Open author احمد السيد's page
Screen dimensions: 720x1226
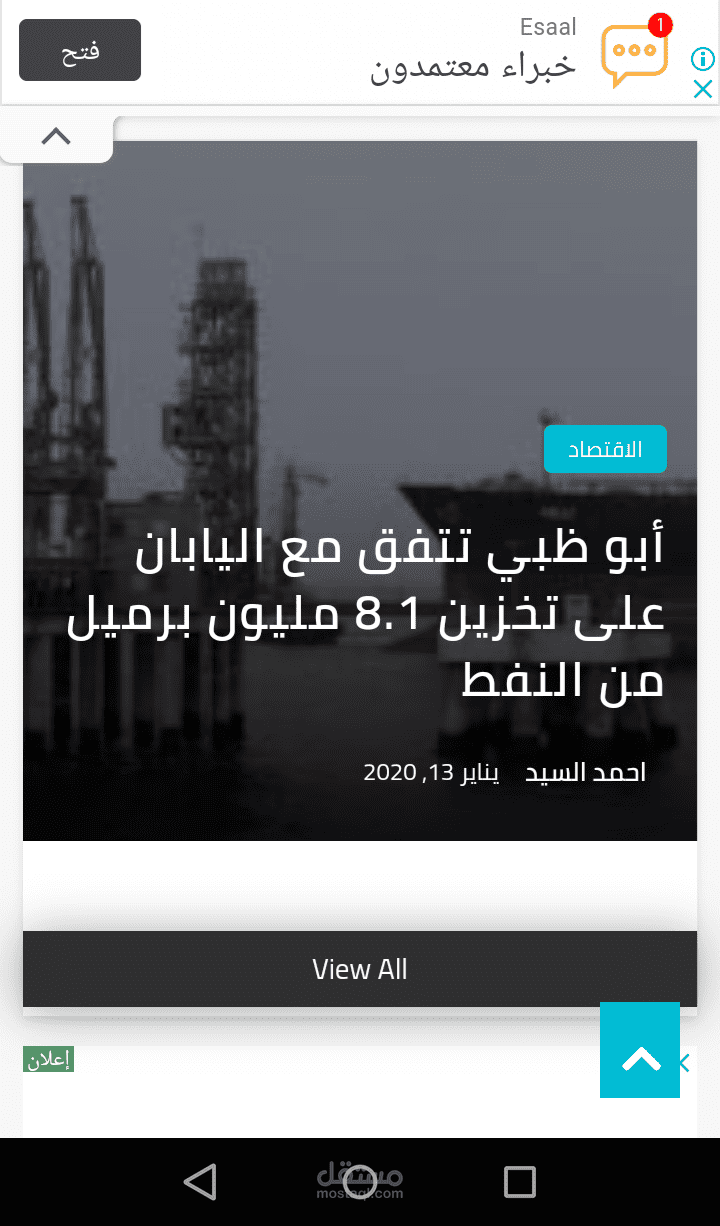[586, 772]
